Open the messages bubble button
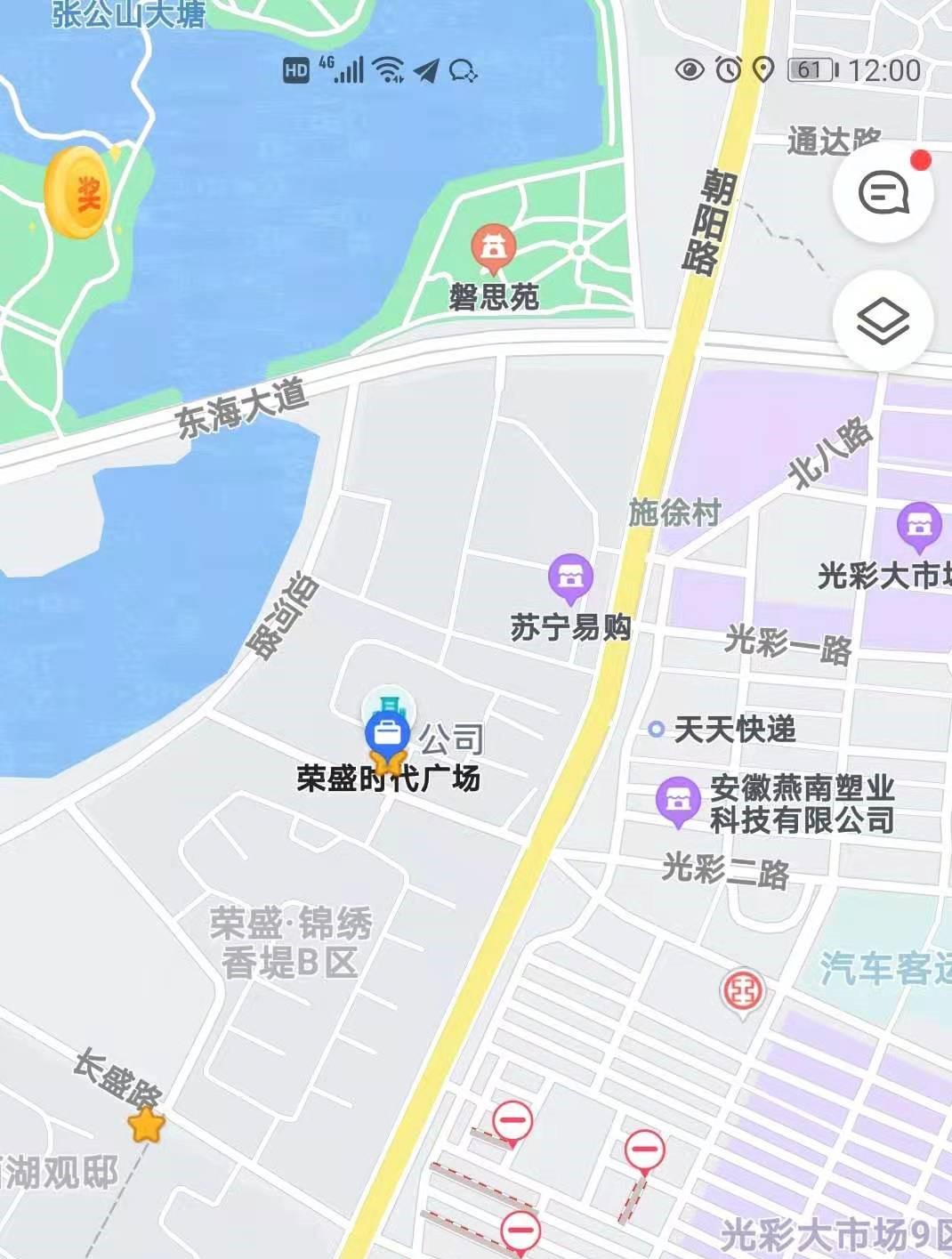The width and height of the screenshot is (952, 1259). [883, 192]
